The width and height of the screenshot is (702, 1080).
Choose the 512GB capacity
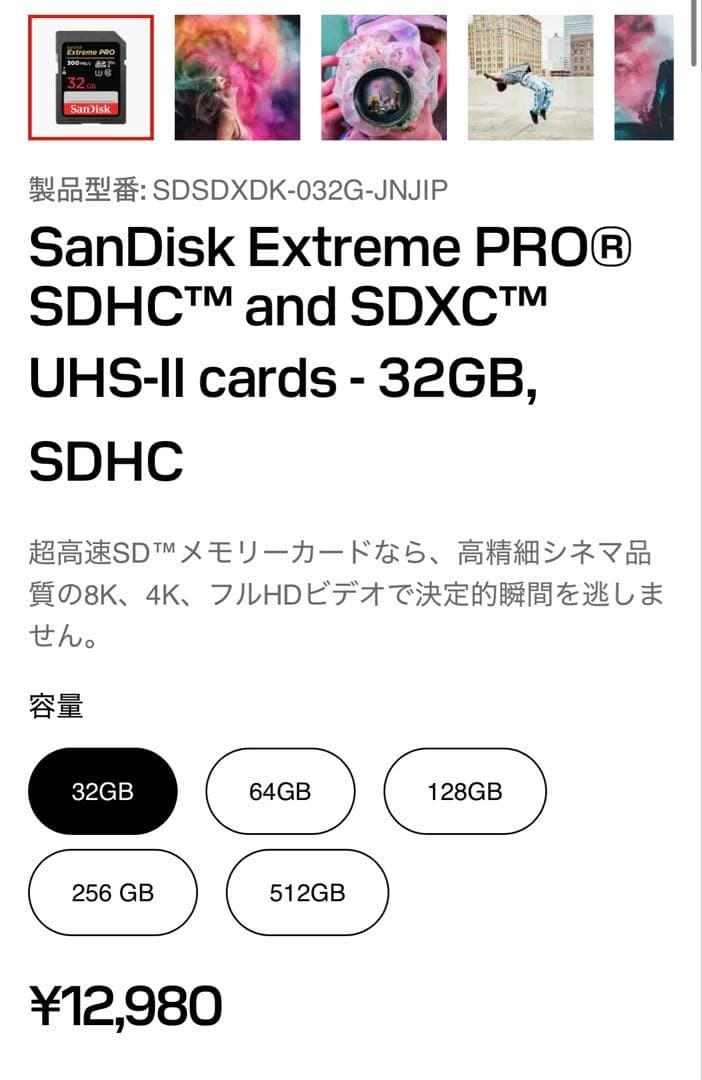307,893
